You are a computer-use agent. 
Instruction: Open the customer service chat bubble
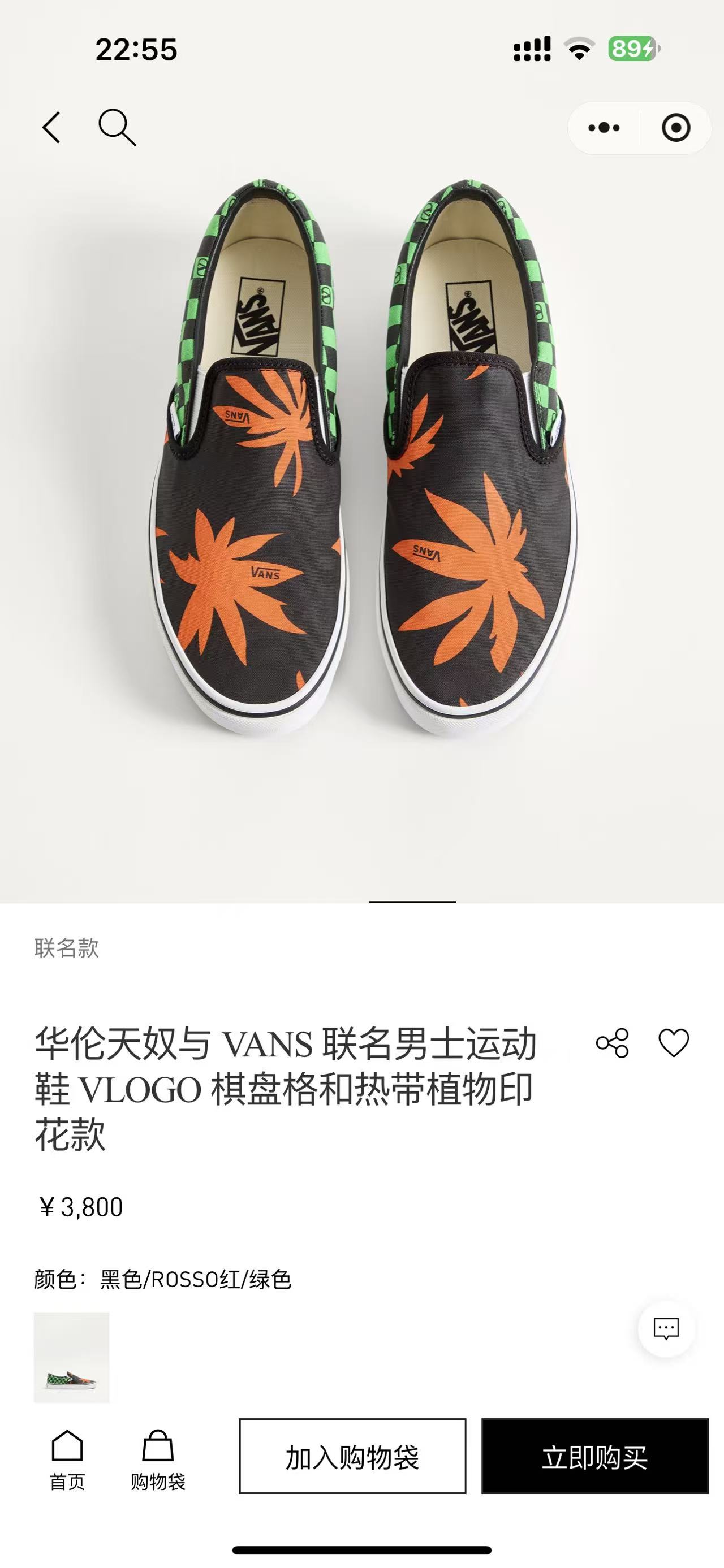pos(666,1328)
